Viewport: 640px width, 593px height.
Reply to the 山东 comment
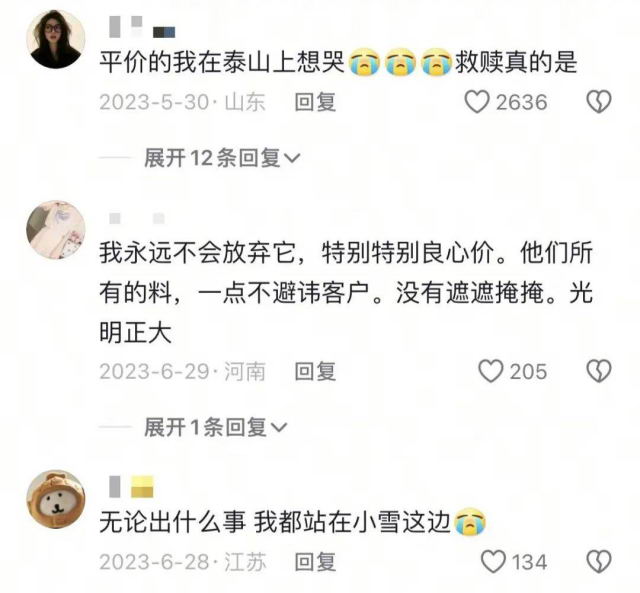pos(315,102)
